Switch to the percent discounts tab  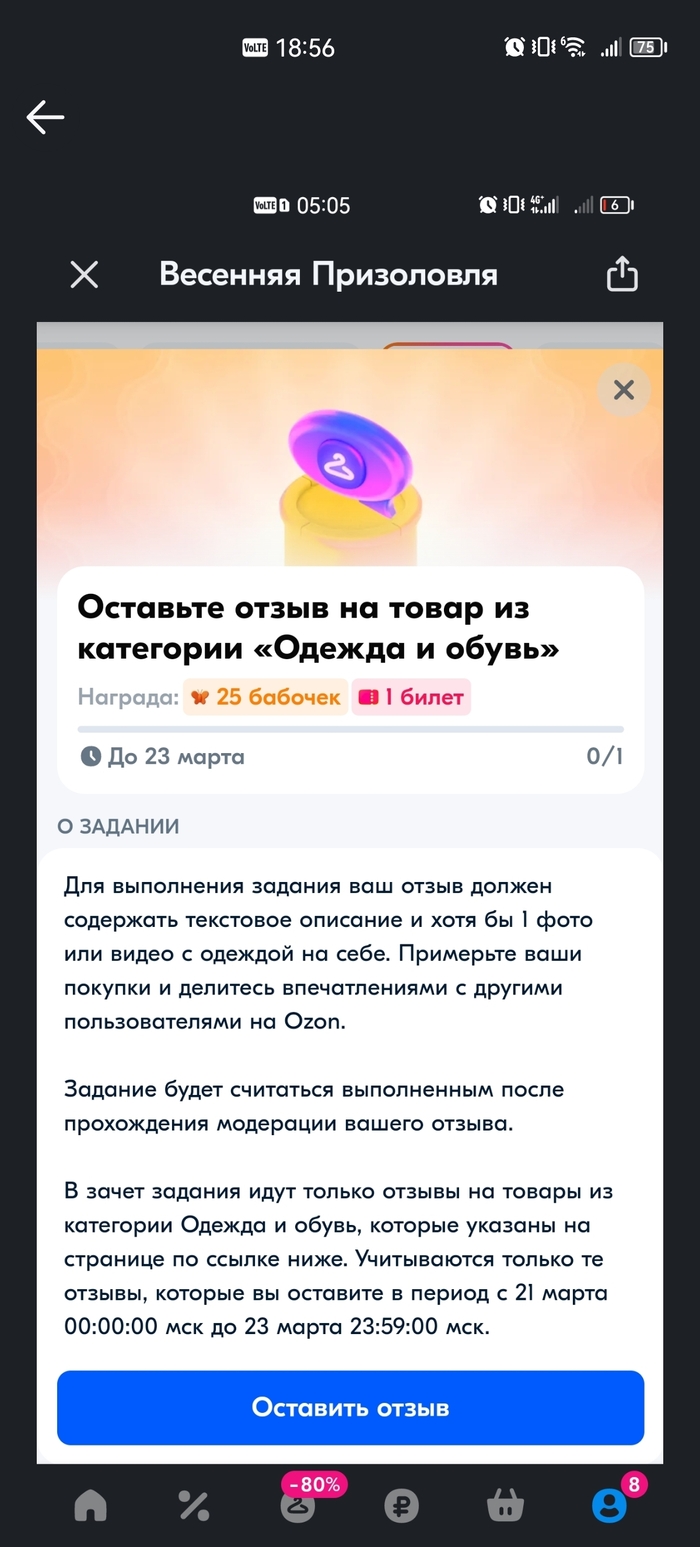point(193,1505)
